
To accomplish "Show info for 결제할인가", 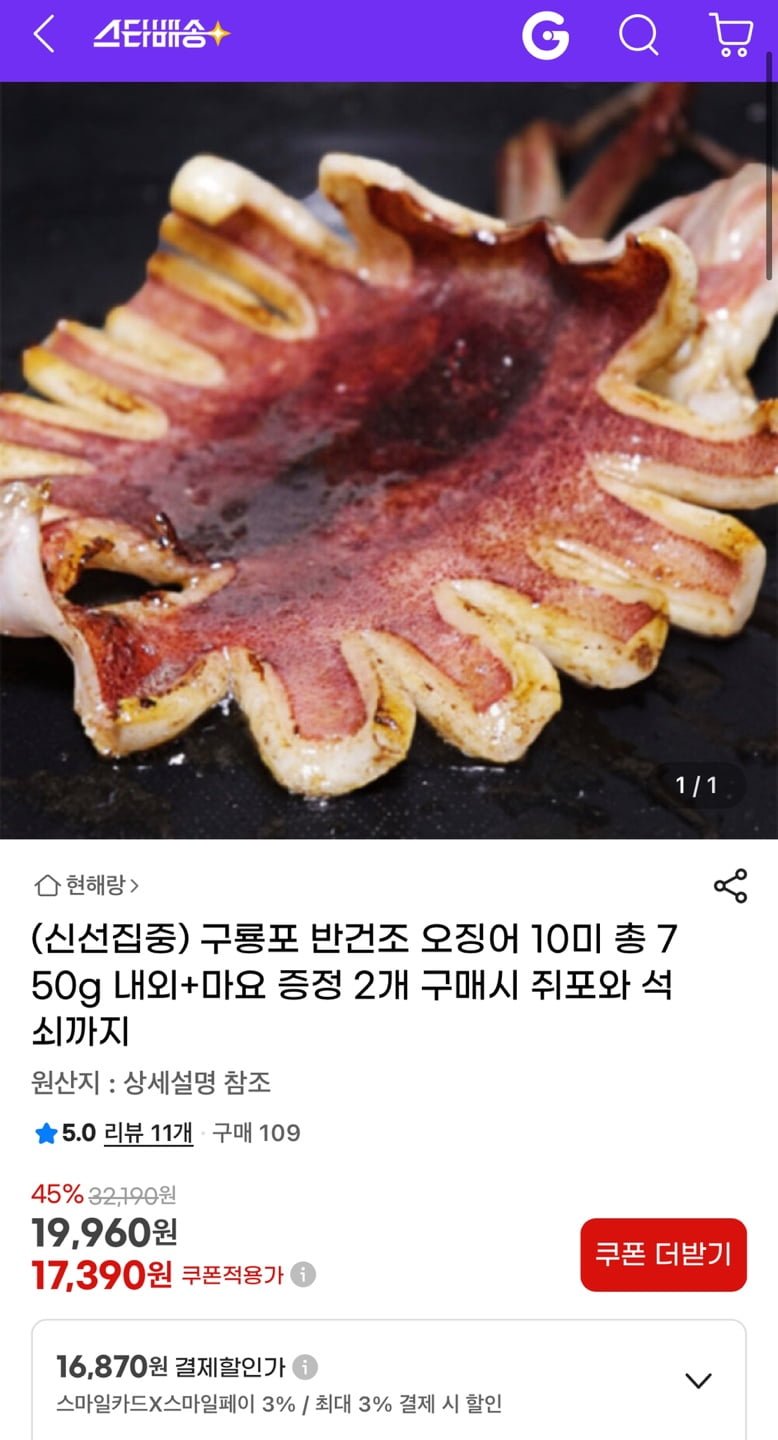I will tap(305, 1366).
